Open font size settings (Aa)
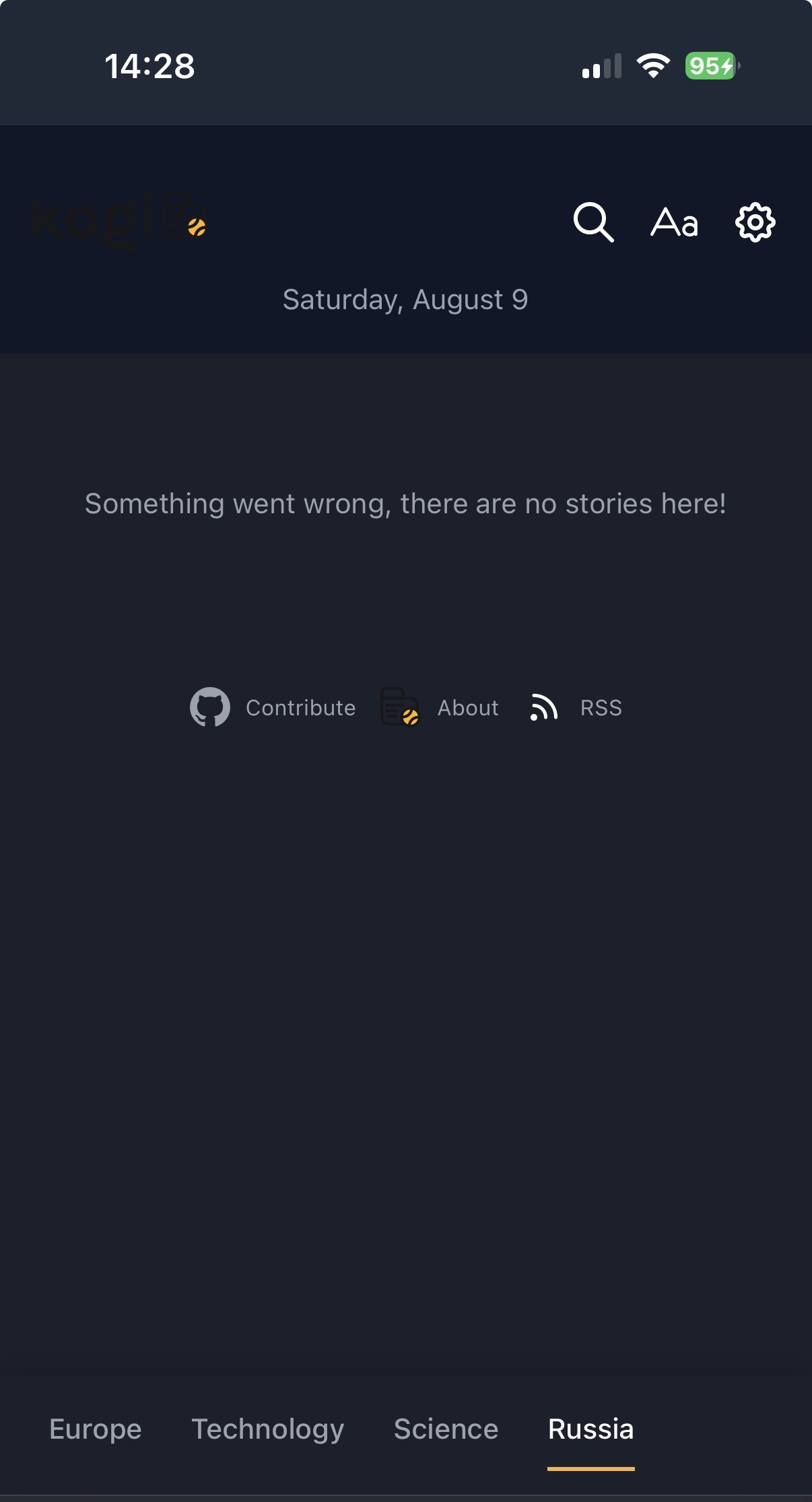 [x=674, y=222]
